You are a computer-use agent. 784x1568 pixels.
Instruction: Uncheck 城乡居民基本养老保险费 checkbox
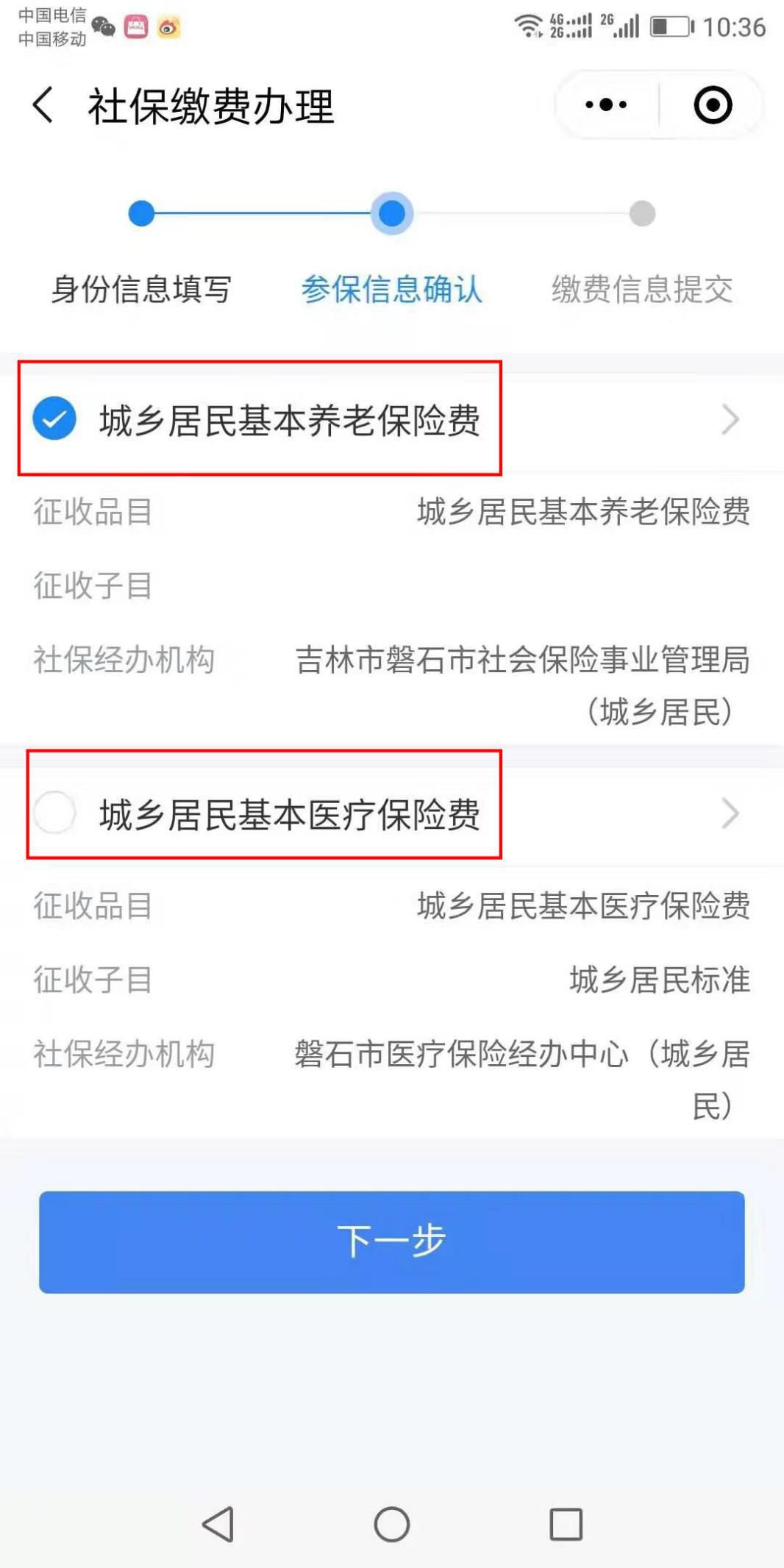pos(54,418)
